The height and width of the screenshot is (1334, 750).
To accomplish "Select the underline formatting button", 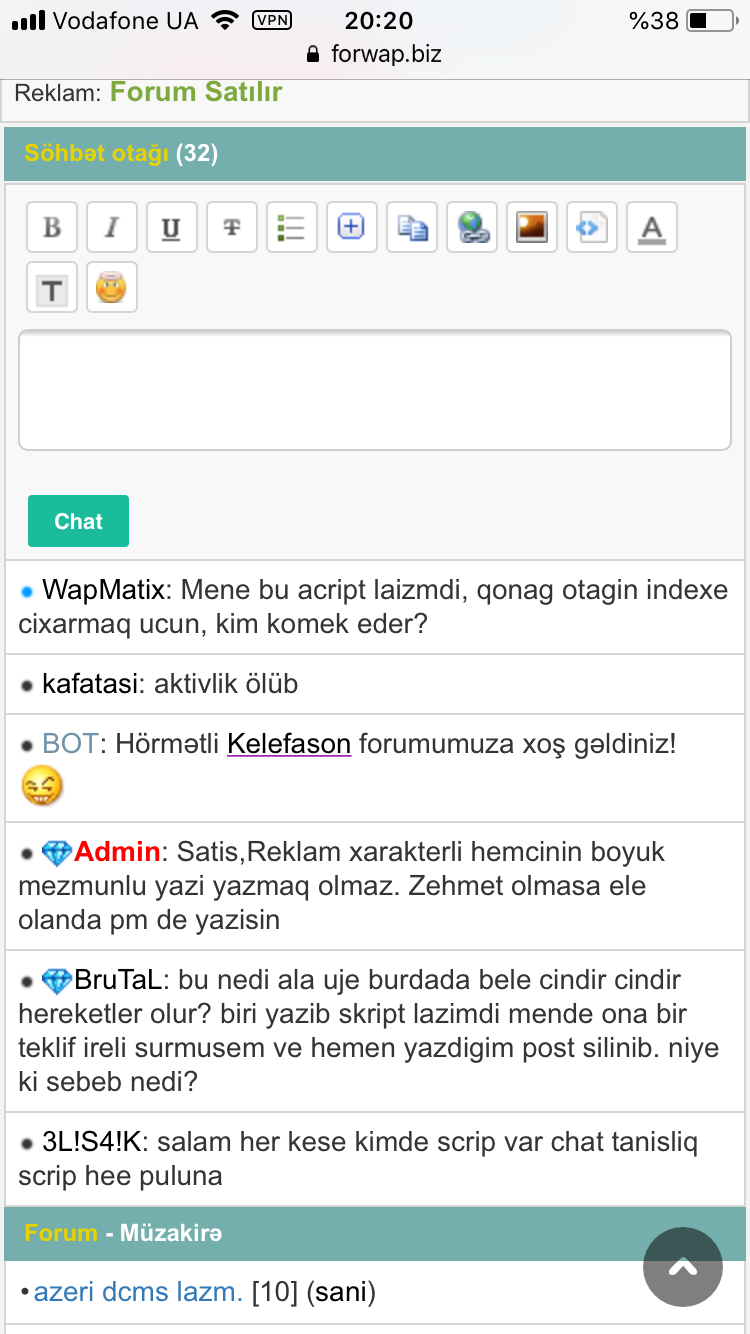I will [x=172, y=228].
